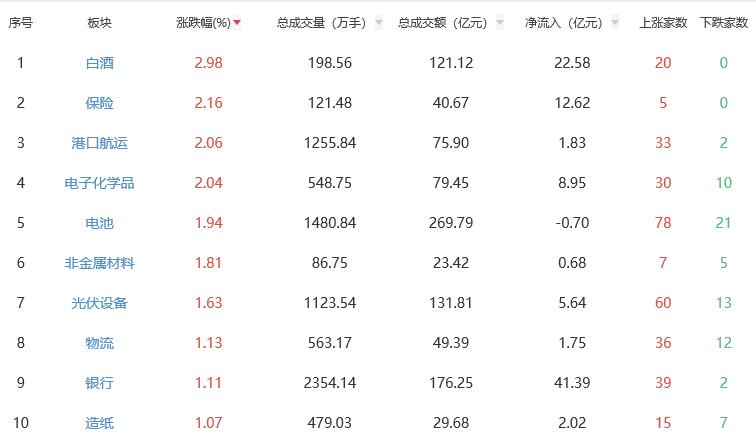Open the 白酒 sector
The image size is (756, 442).
click(x=100, y=63)
